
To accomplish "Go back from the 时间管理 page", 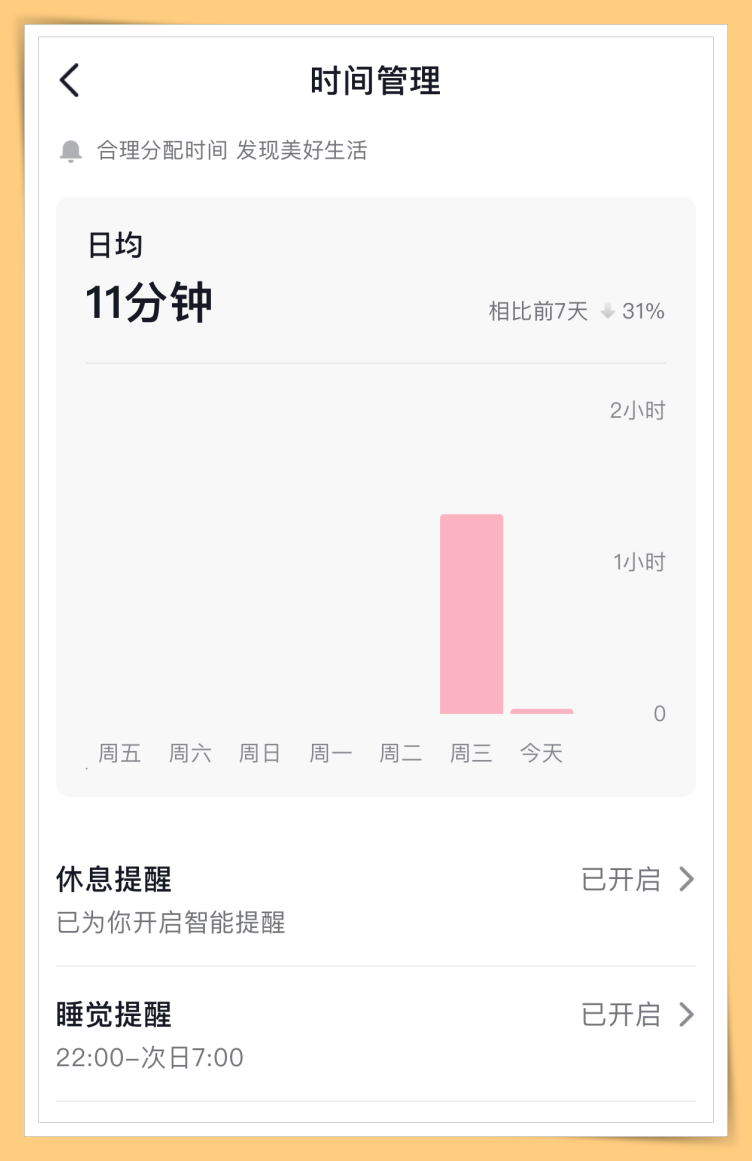I will [69, 80].
